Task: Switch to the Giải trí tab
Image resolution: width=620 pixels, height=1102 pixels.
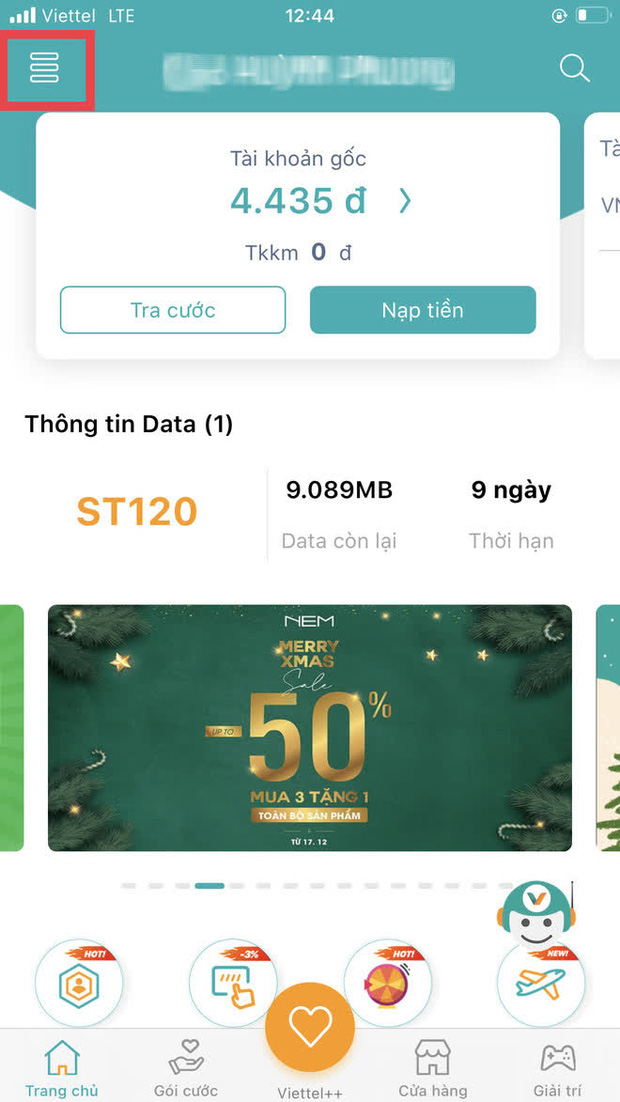Action: tap(557, 1067)
